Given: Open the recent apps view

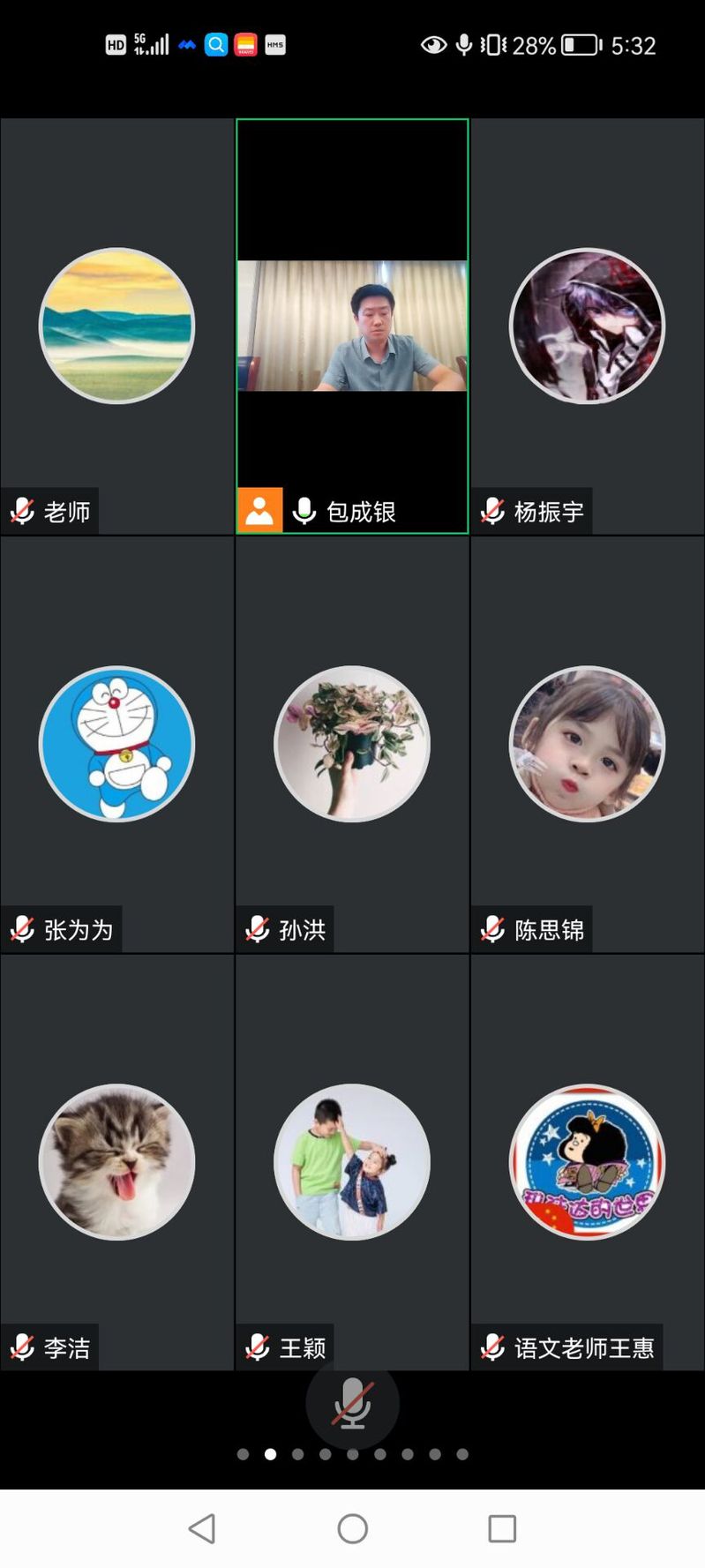Looking at the screenshot, I should 502,1528.
